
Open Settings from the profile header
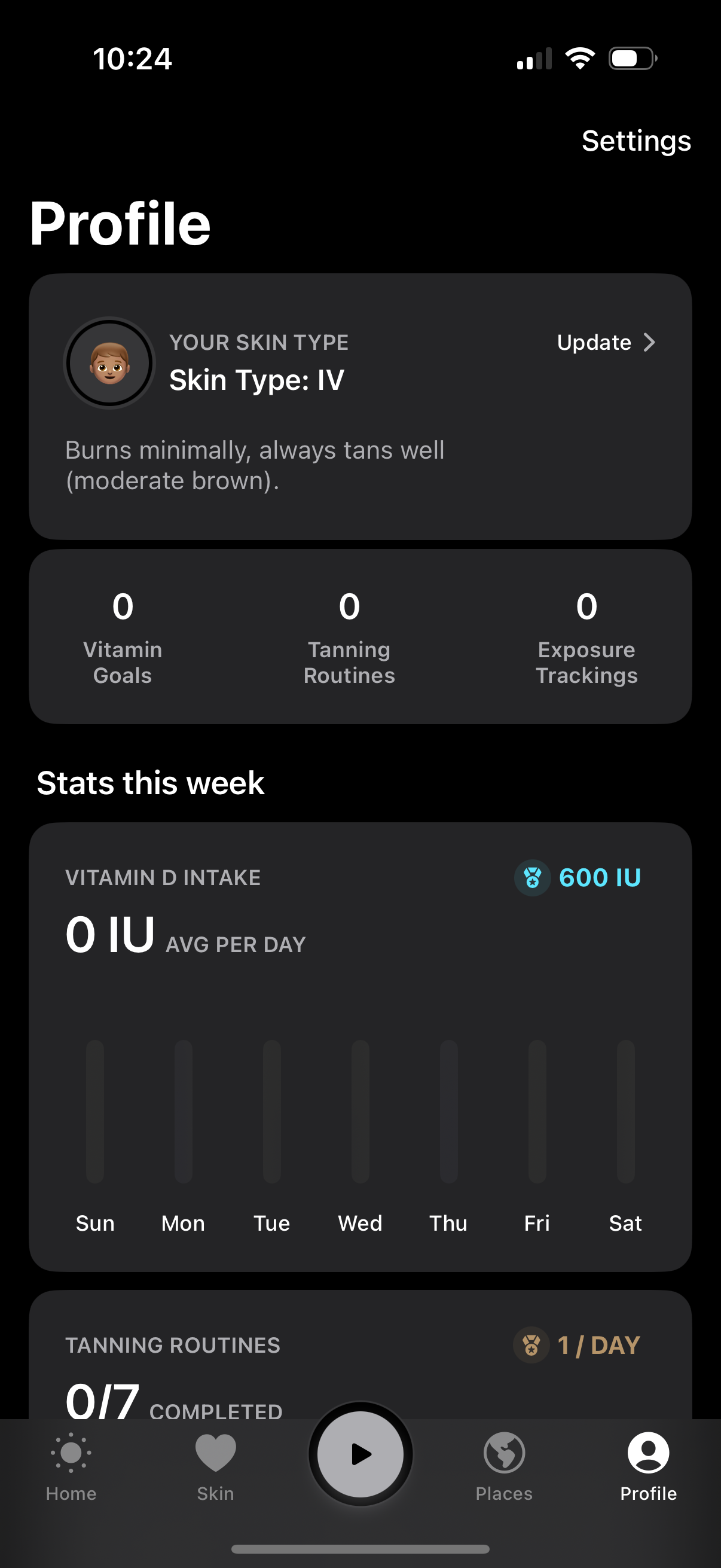coord(636,141)
